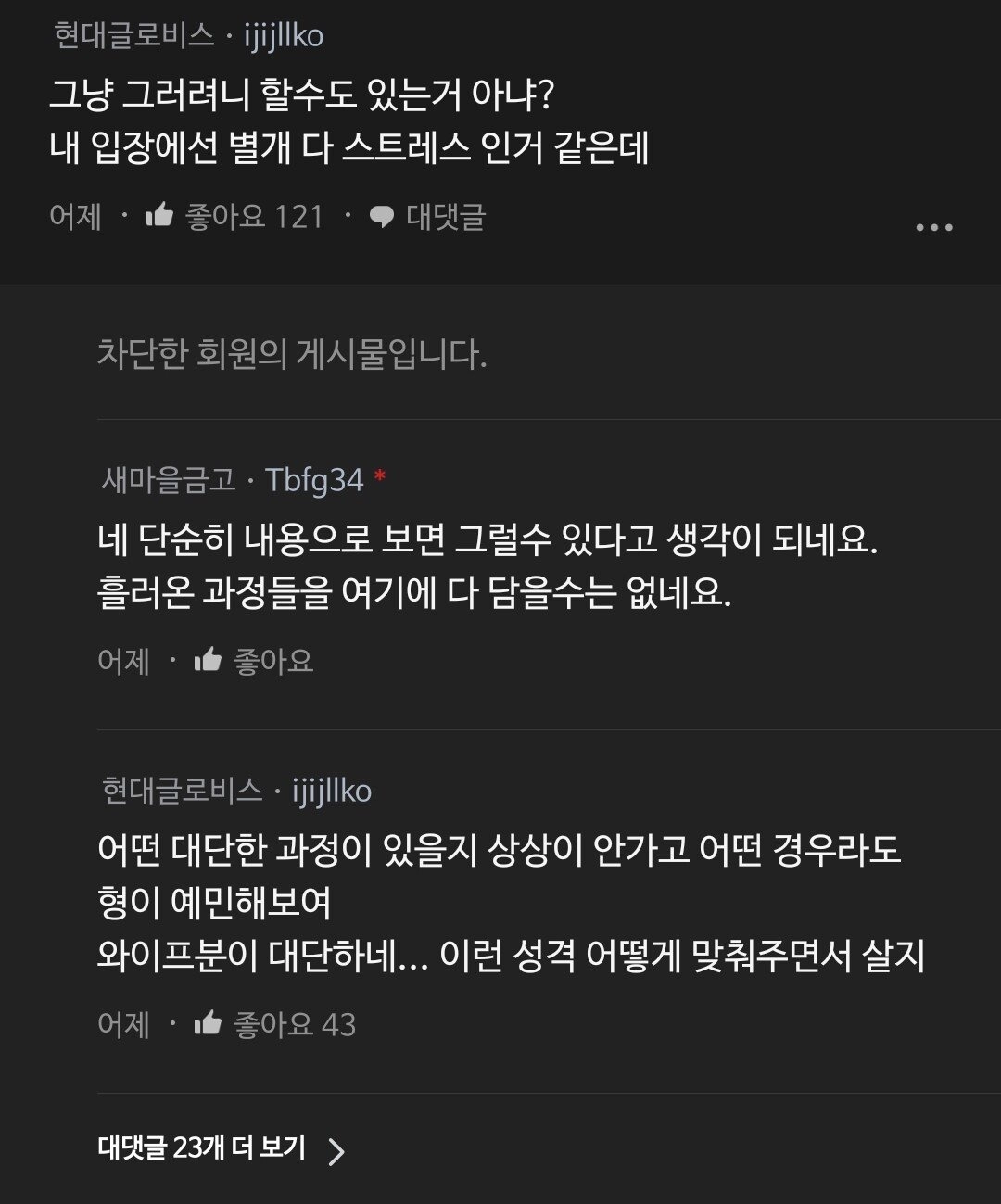Click the 어제 timestamp on the top comment
Screen dimensions: 1001x1204
[75, 217]
